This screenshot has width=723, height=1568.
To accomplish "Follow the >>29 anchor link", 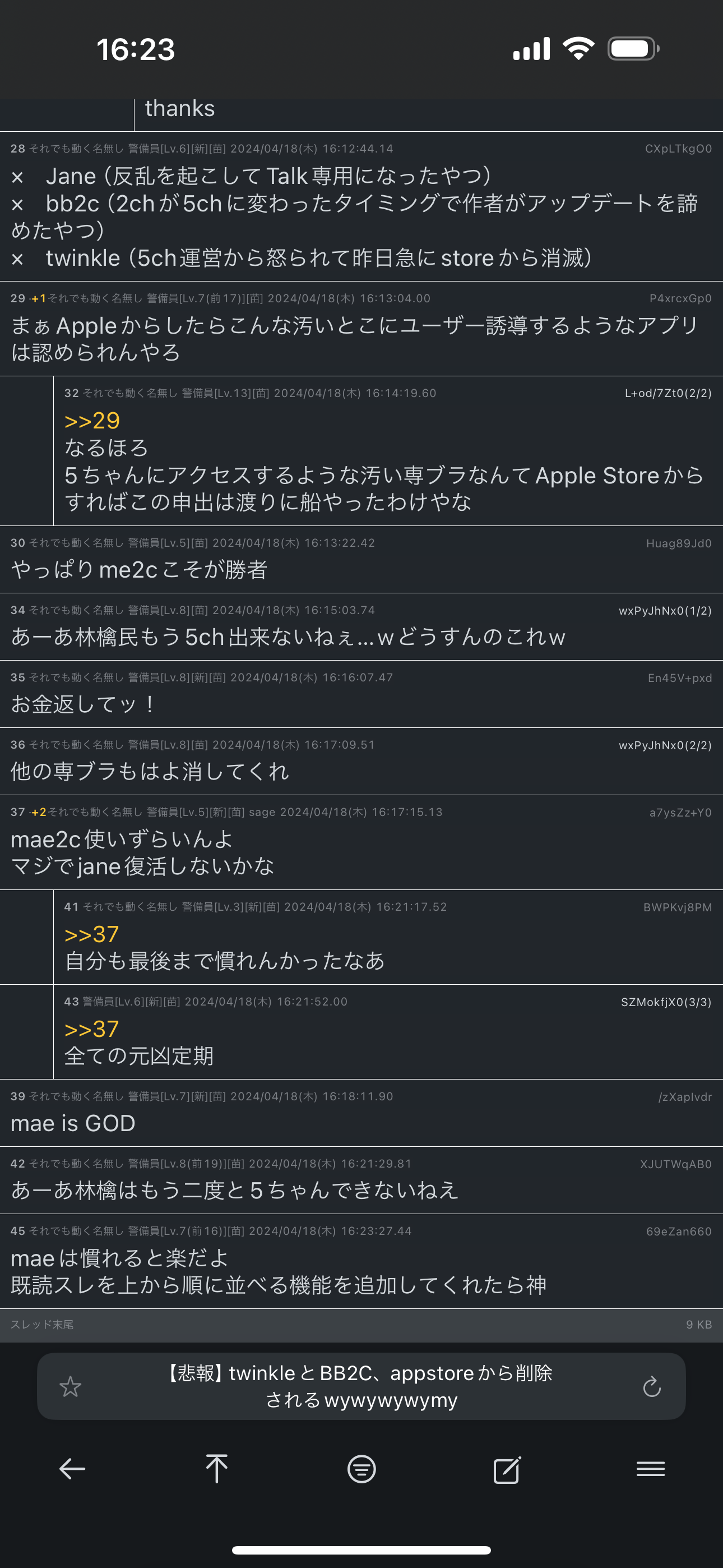I will pos(91,419).
